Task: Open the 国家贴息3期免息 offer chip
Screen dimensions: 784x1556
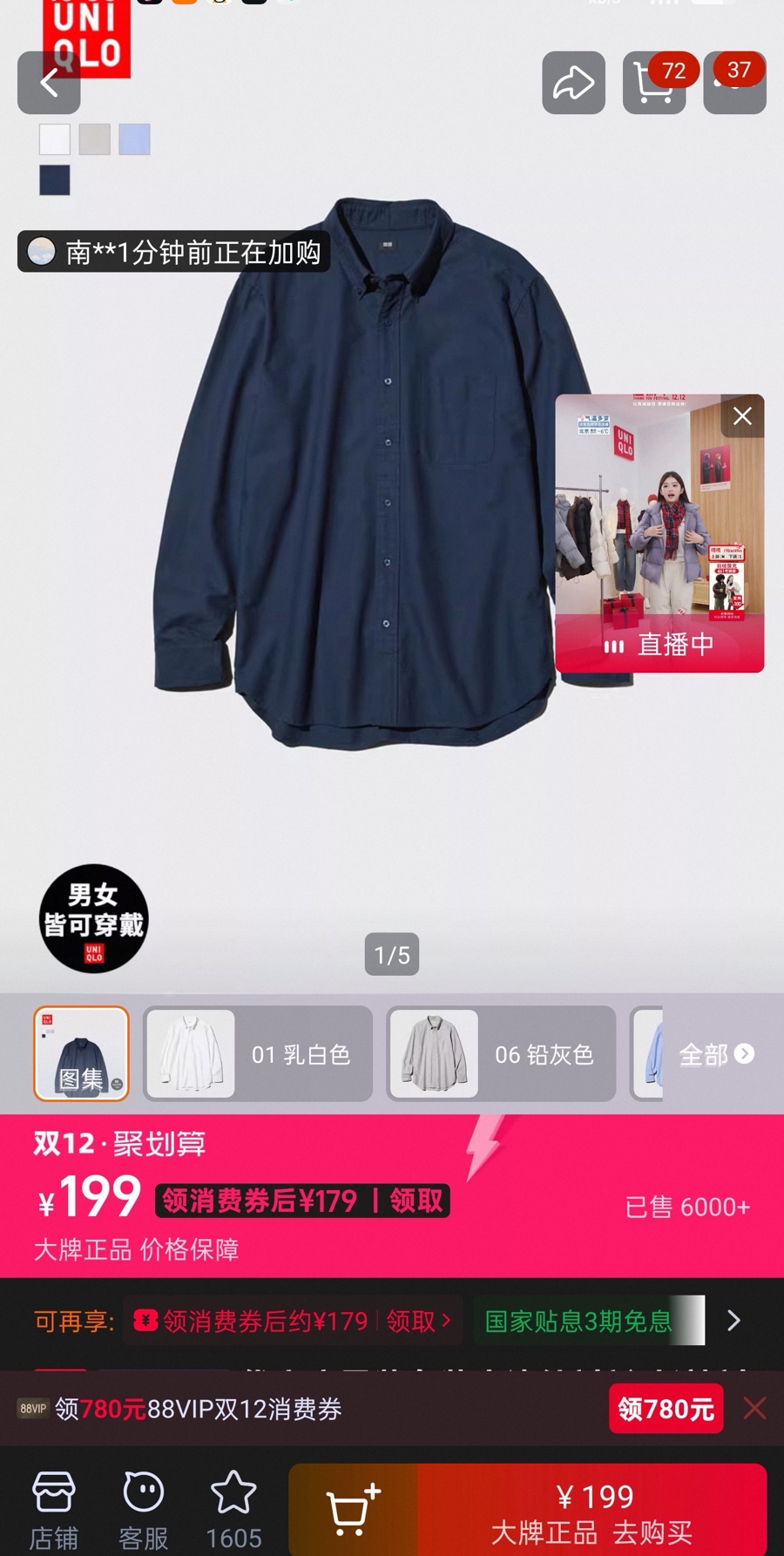Action: click(579, 1321)
